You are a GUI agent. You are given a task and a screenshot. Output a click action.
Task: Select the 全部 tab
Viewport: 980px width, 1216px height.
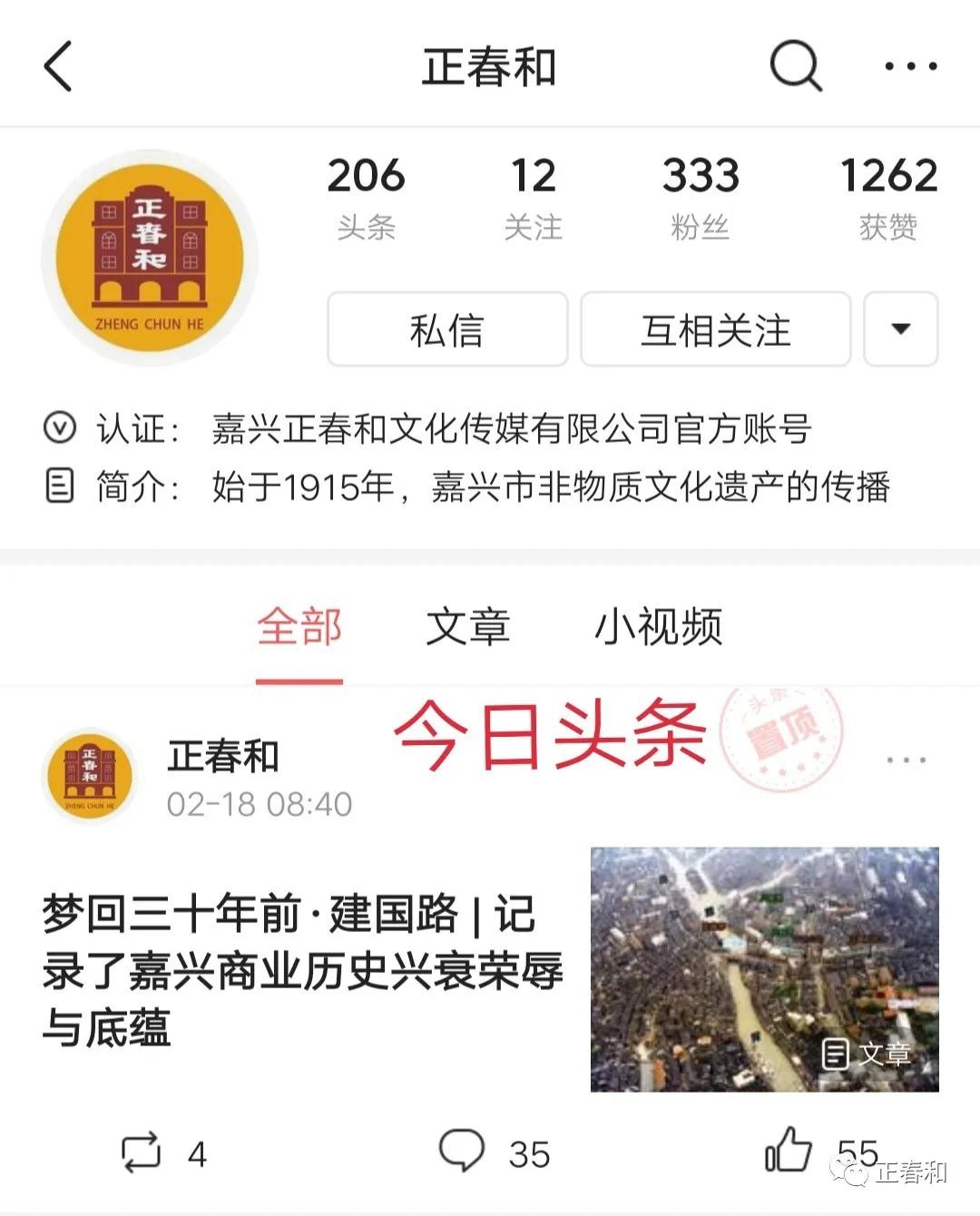click(300, 628)
